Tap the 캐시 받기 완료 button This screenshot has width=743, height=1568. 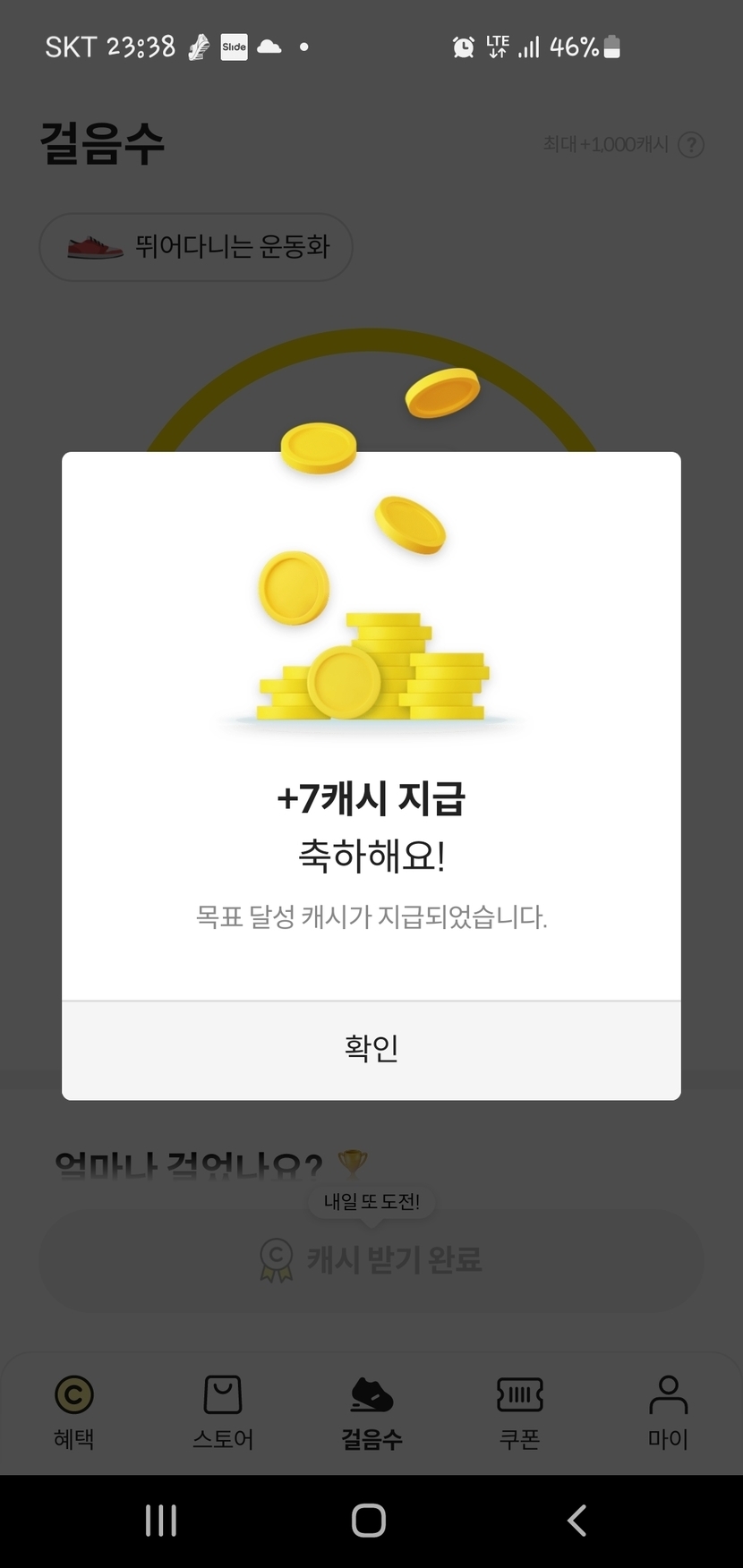point(371,1260)
